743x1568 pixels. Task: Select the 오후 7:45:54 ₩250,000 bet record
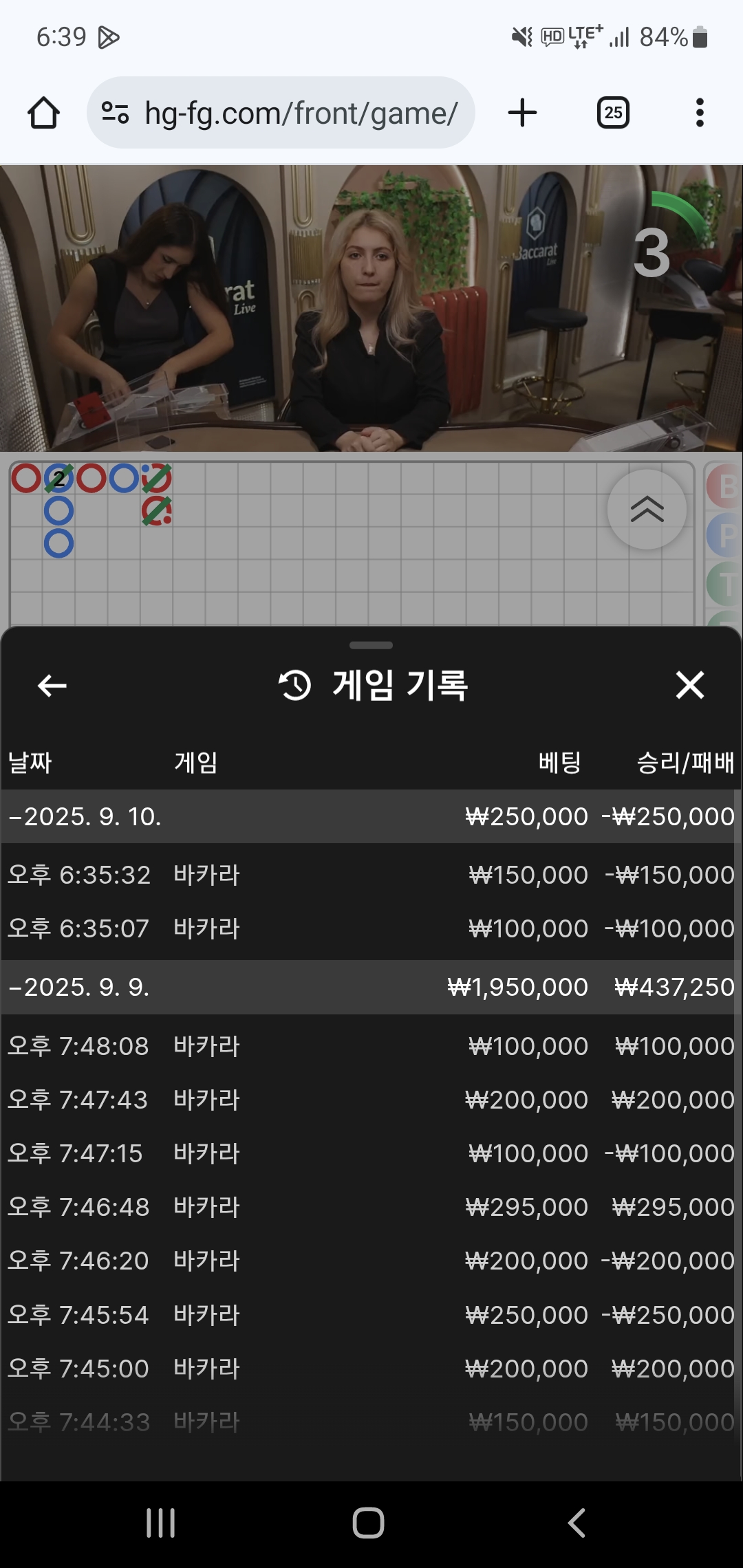click(x=371, y=1315)
